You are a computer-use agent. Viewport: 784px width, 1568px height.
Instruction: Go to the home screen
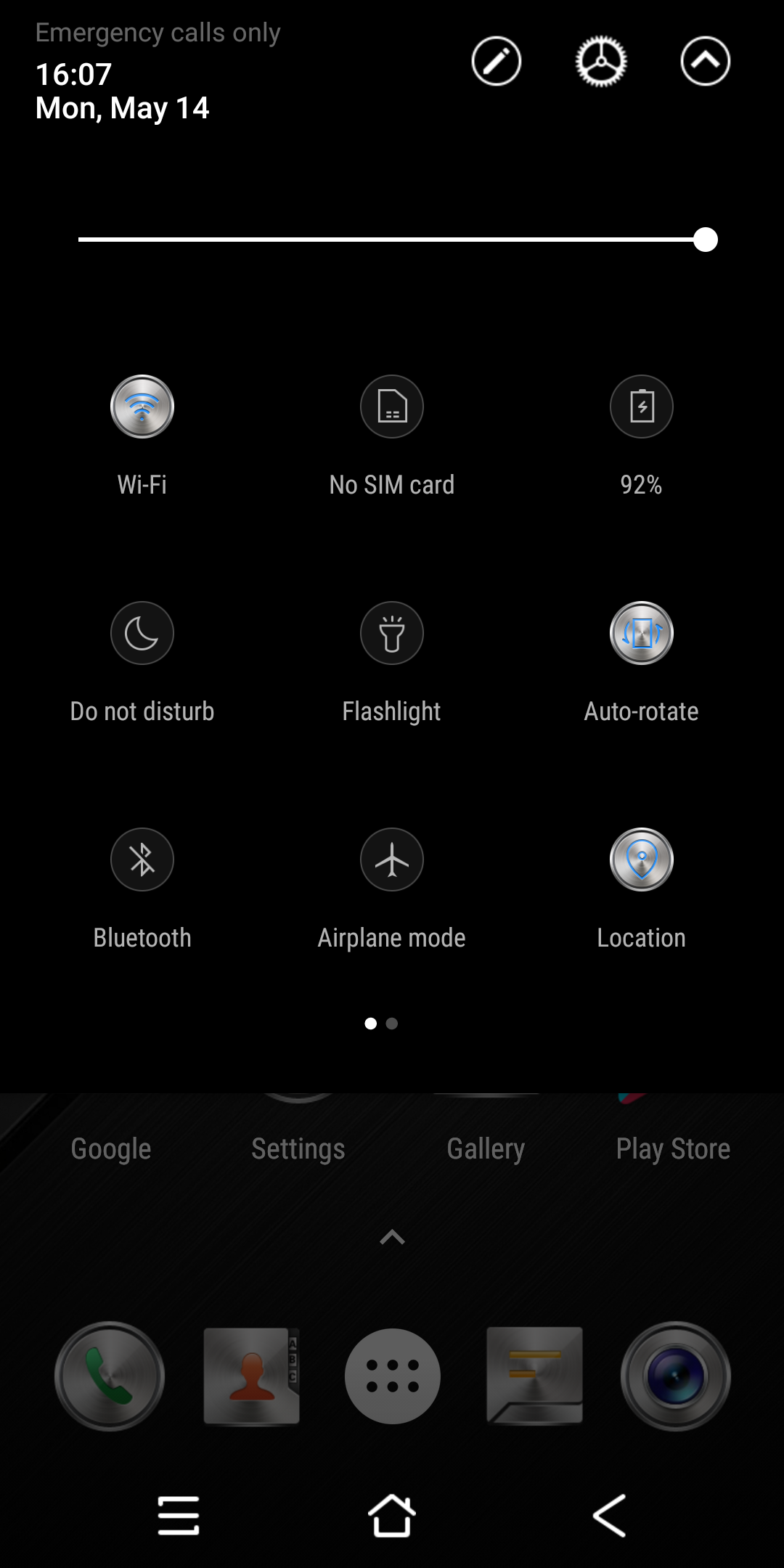pyautogui.click(x=392, y=1516)
